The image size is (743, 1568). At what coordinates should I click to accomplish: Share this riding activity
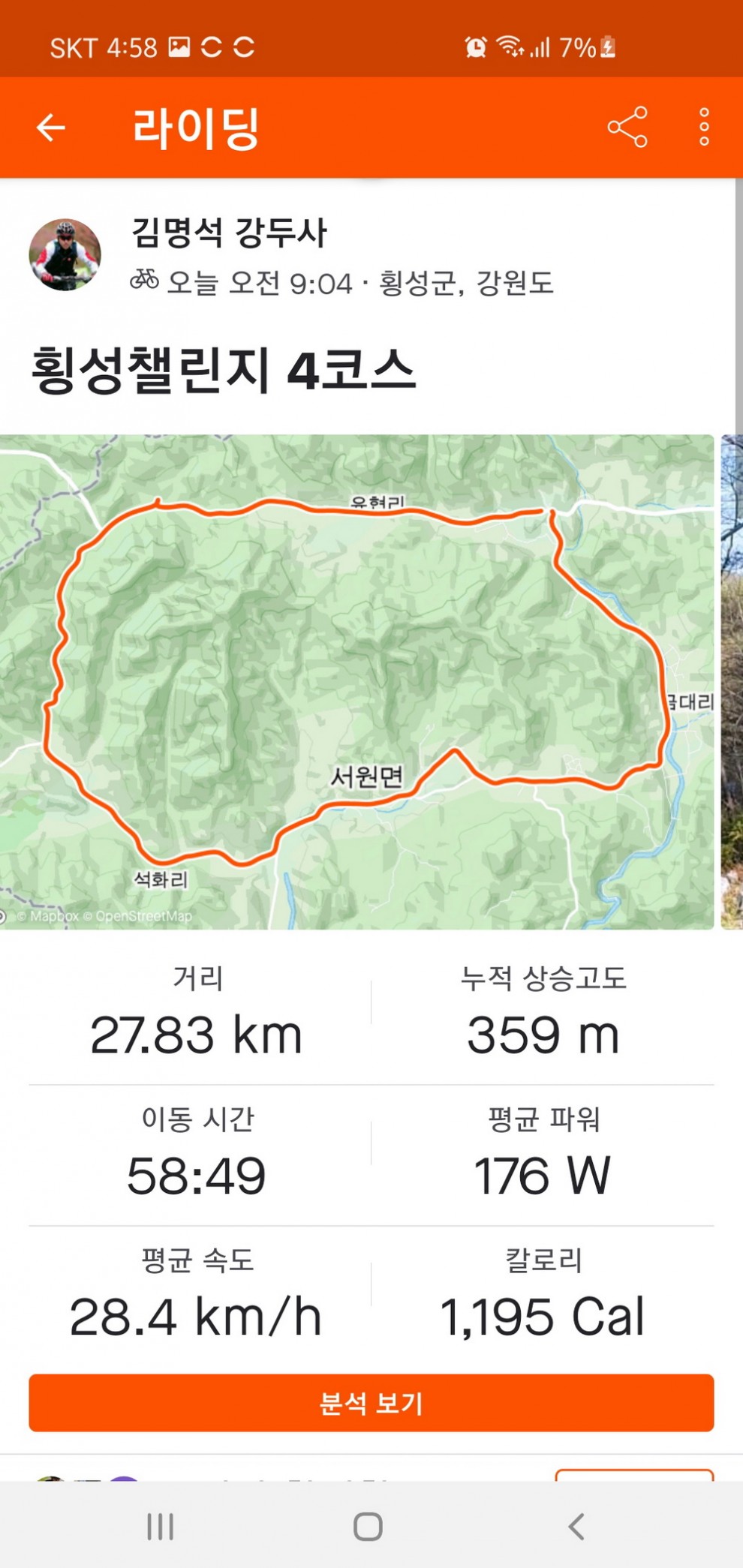627,127
